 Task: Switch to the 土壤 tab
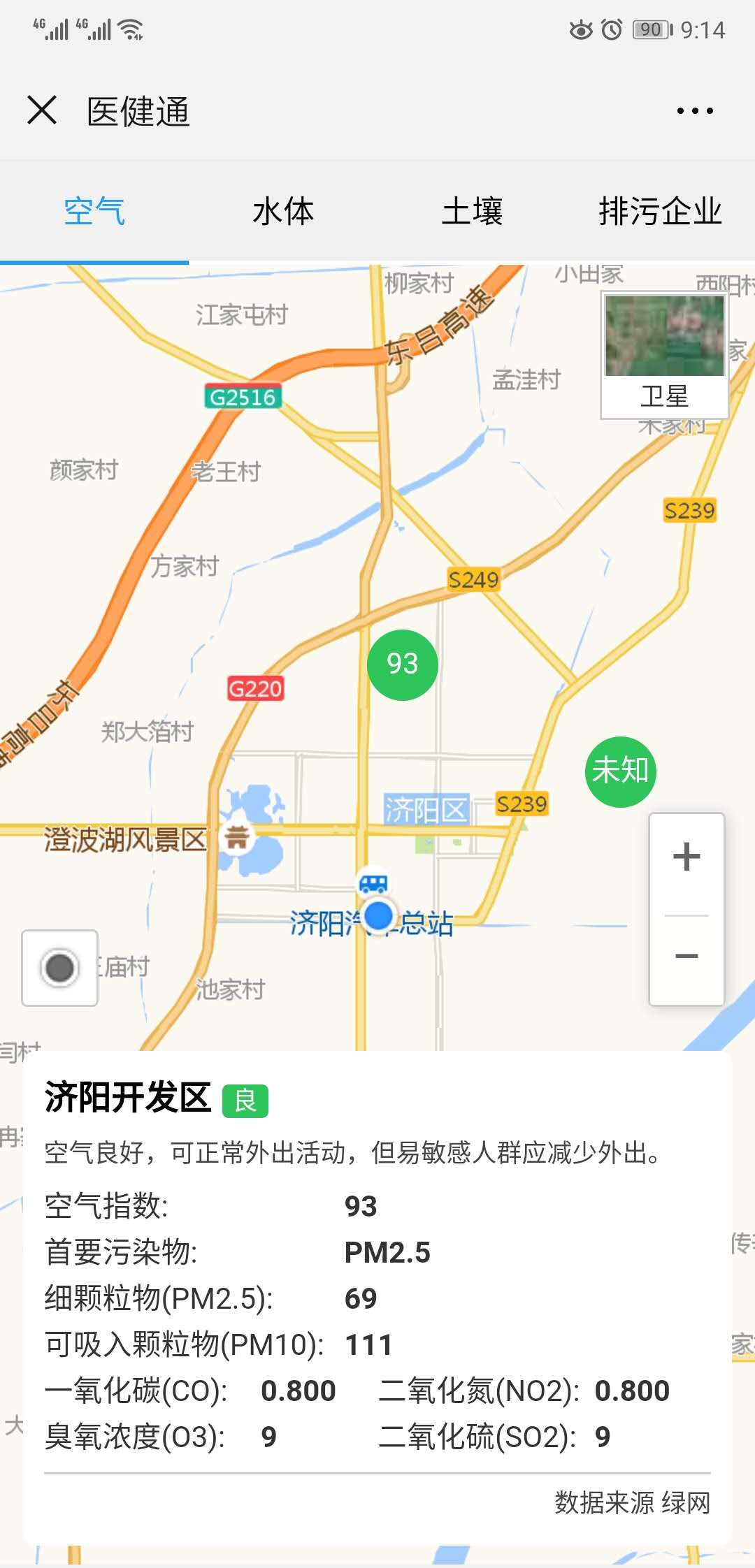tap(472, 211)
